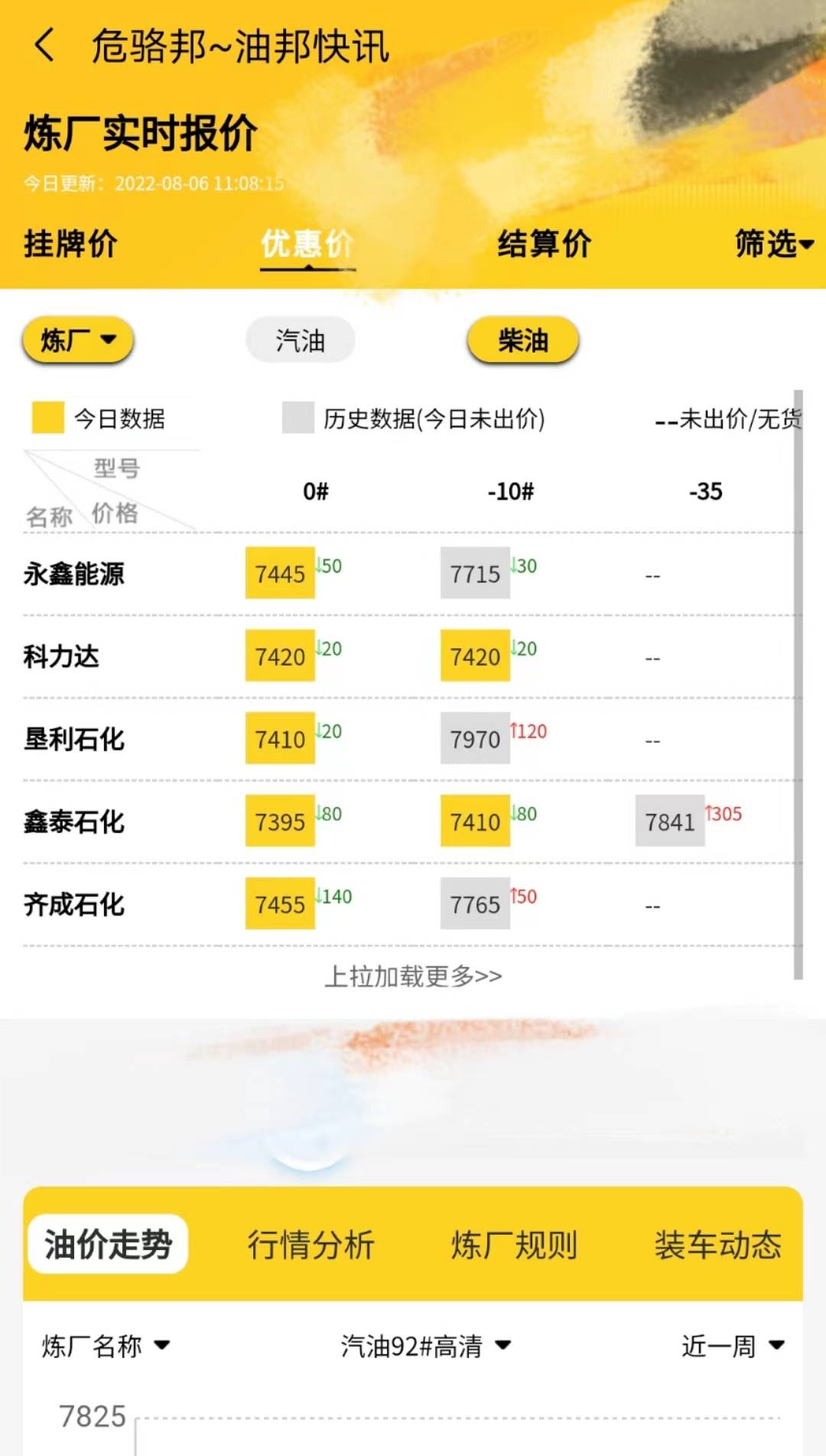Image resolution: width=826 pixels, height=1456 pixels.
Task: Open the 近一周 time range dropdown
Action: tap(732, 1346)
